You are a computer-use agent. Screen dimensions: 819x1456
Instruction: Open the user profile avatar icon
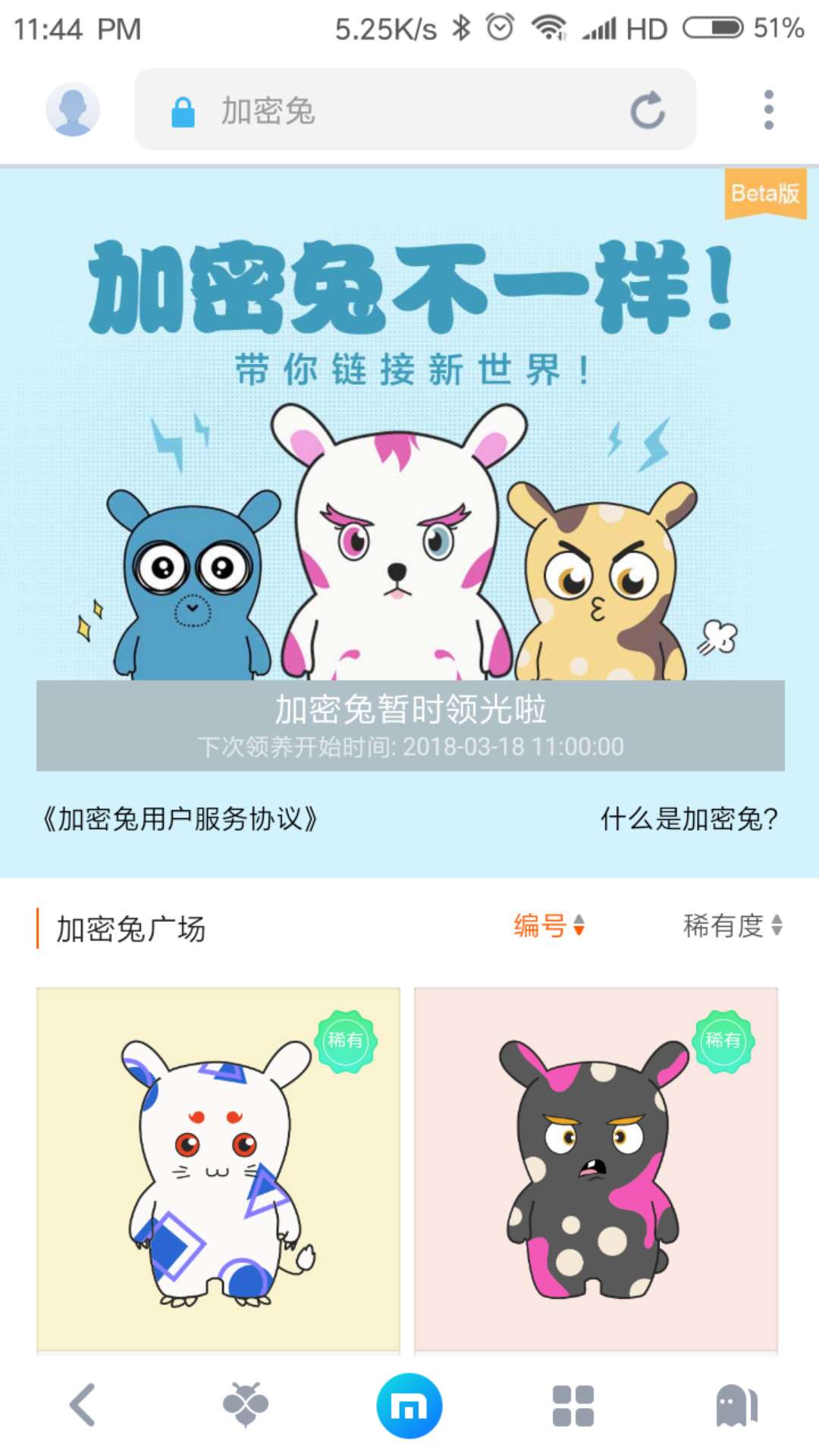(72, 108)
